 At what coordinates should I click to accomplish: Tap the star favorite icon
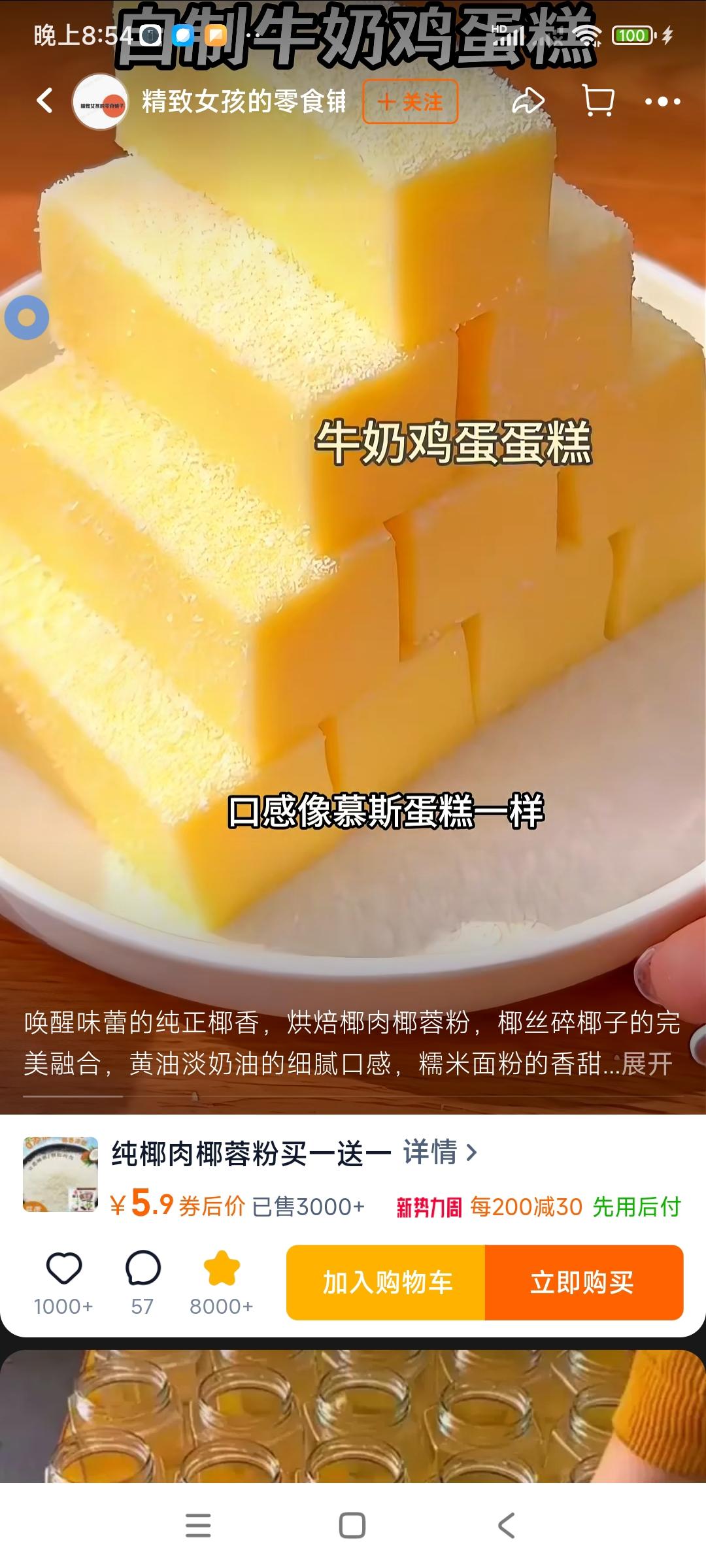pyautogui.click(x=222, y=1268)
